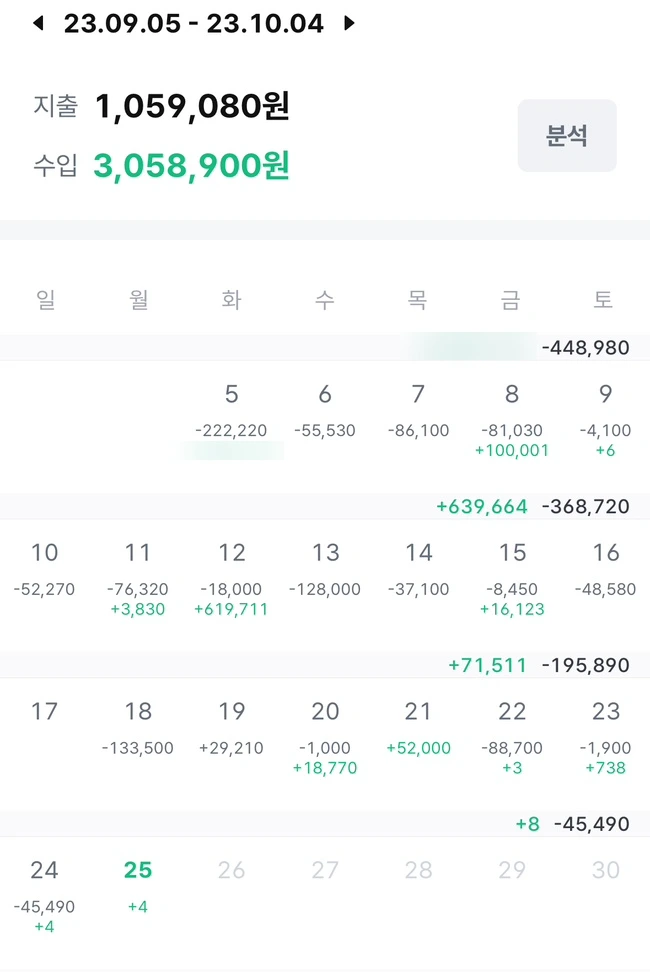The height and width of the screenshot is (972, 650).
Task: Open the 분석 analysis button
Action: pos(566,136)
